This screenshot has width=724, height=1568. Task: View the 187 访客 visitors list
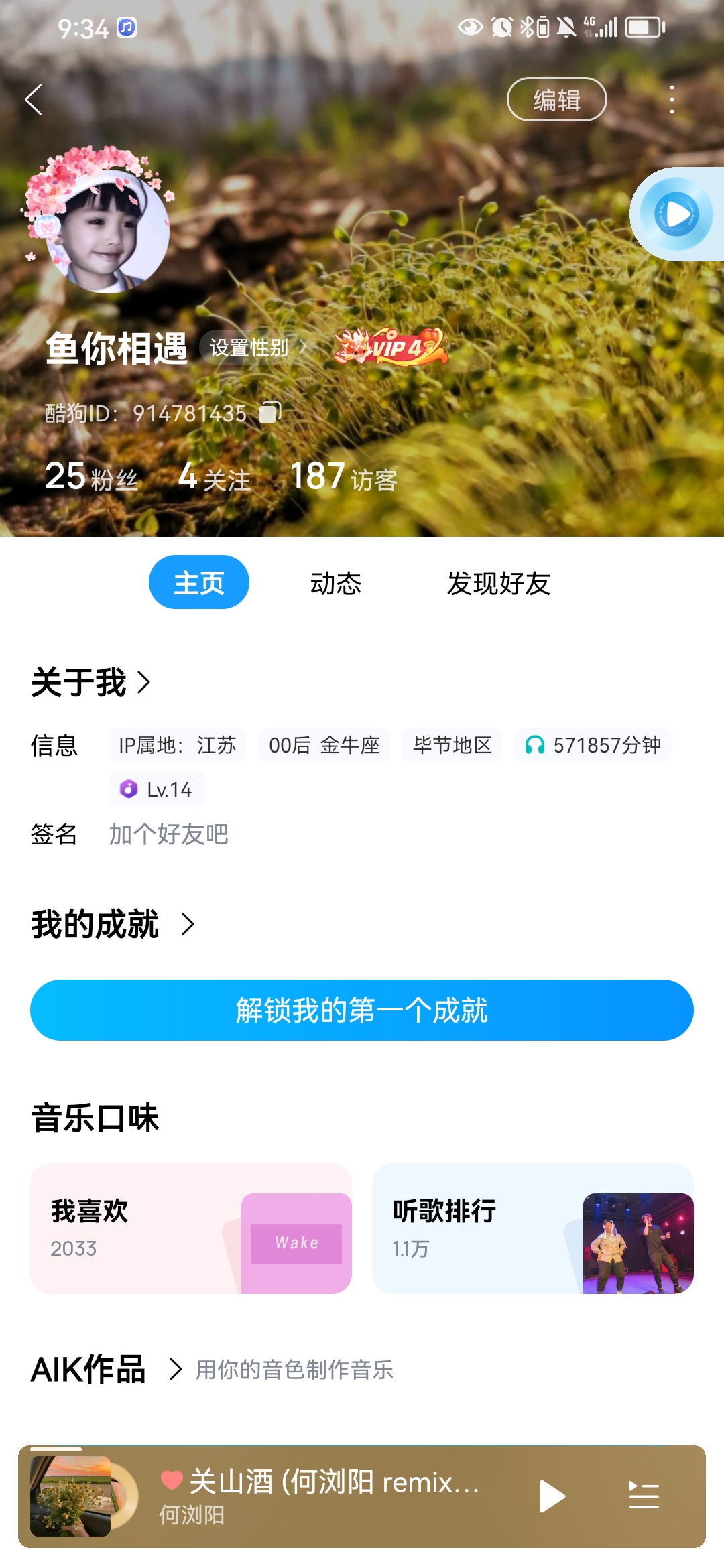pos(344,477)
